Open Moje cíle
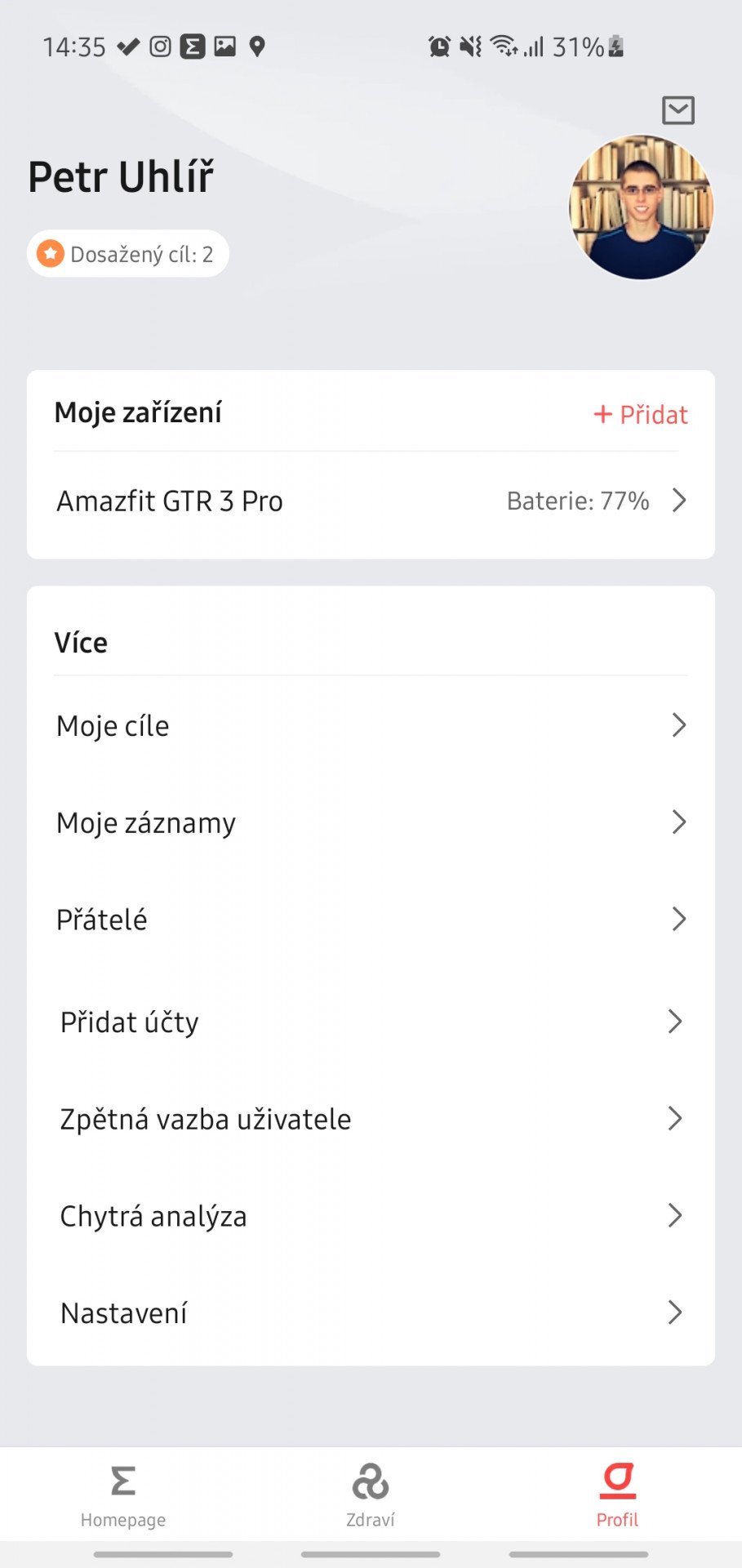 click(371, 725)
